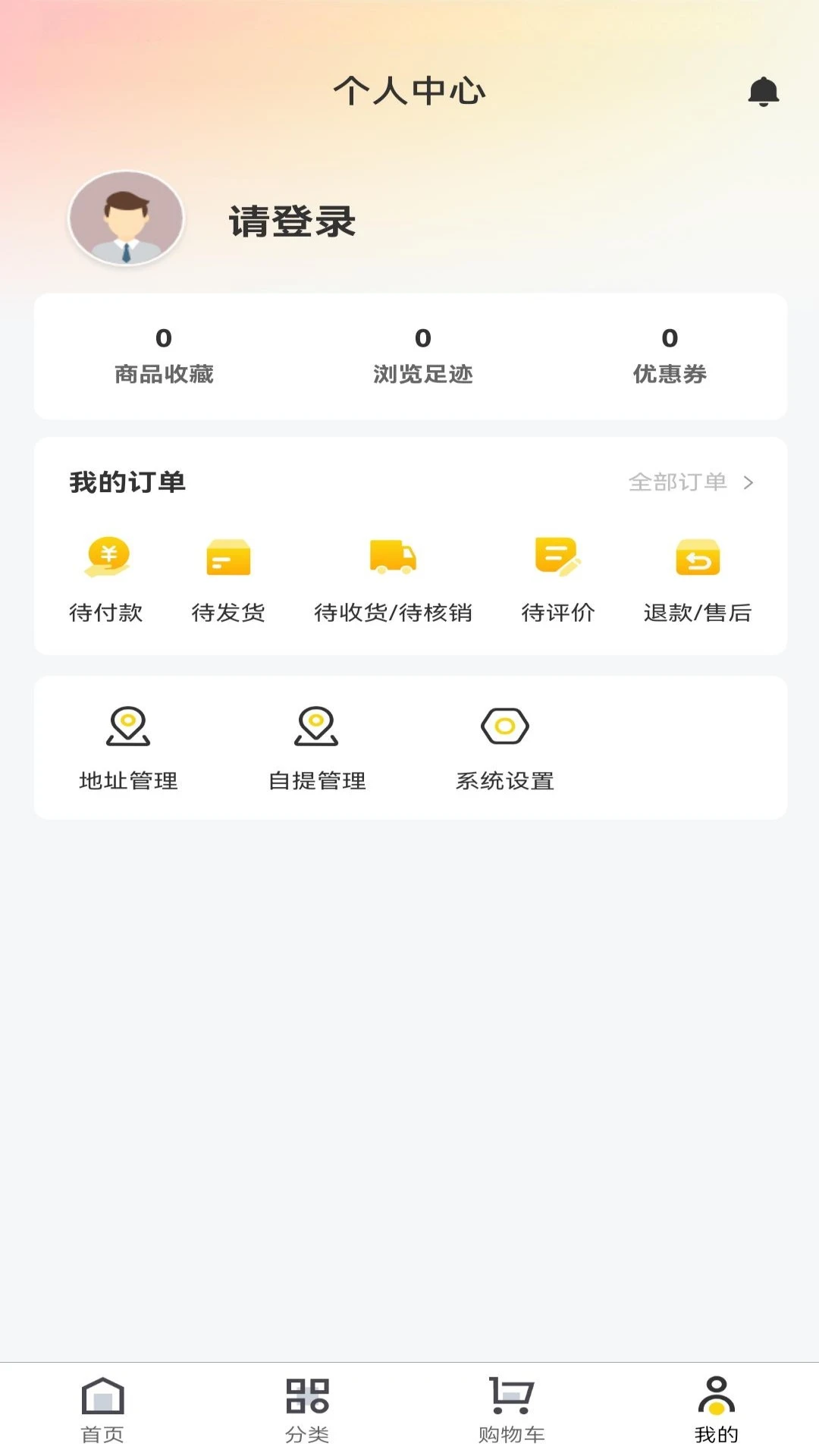Switch to the 分类 categories tab
819x1456 pixels.
tap(307, 1409)
